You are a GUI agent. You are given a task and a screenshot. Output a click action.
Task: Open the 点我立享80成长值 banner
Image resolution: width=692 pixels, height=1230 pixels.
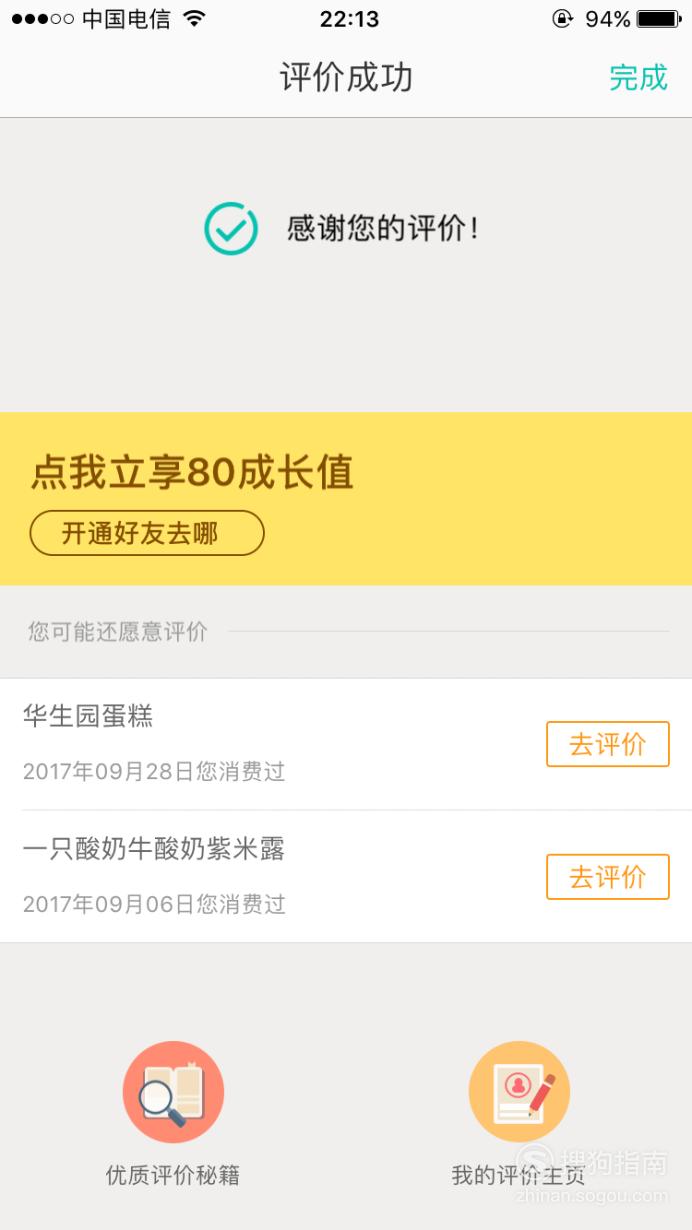[346, 499]
